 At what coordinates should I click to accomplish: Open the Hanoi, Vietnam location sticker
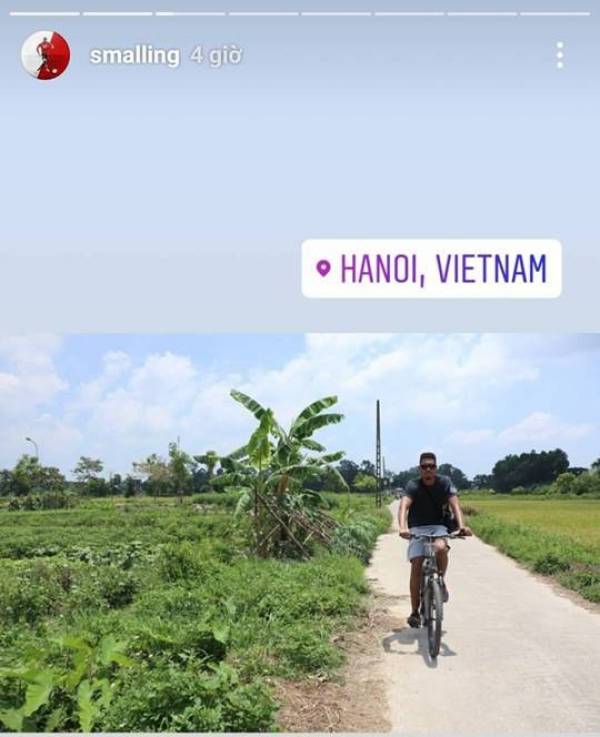(x=431, y=268)
